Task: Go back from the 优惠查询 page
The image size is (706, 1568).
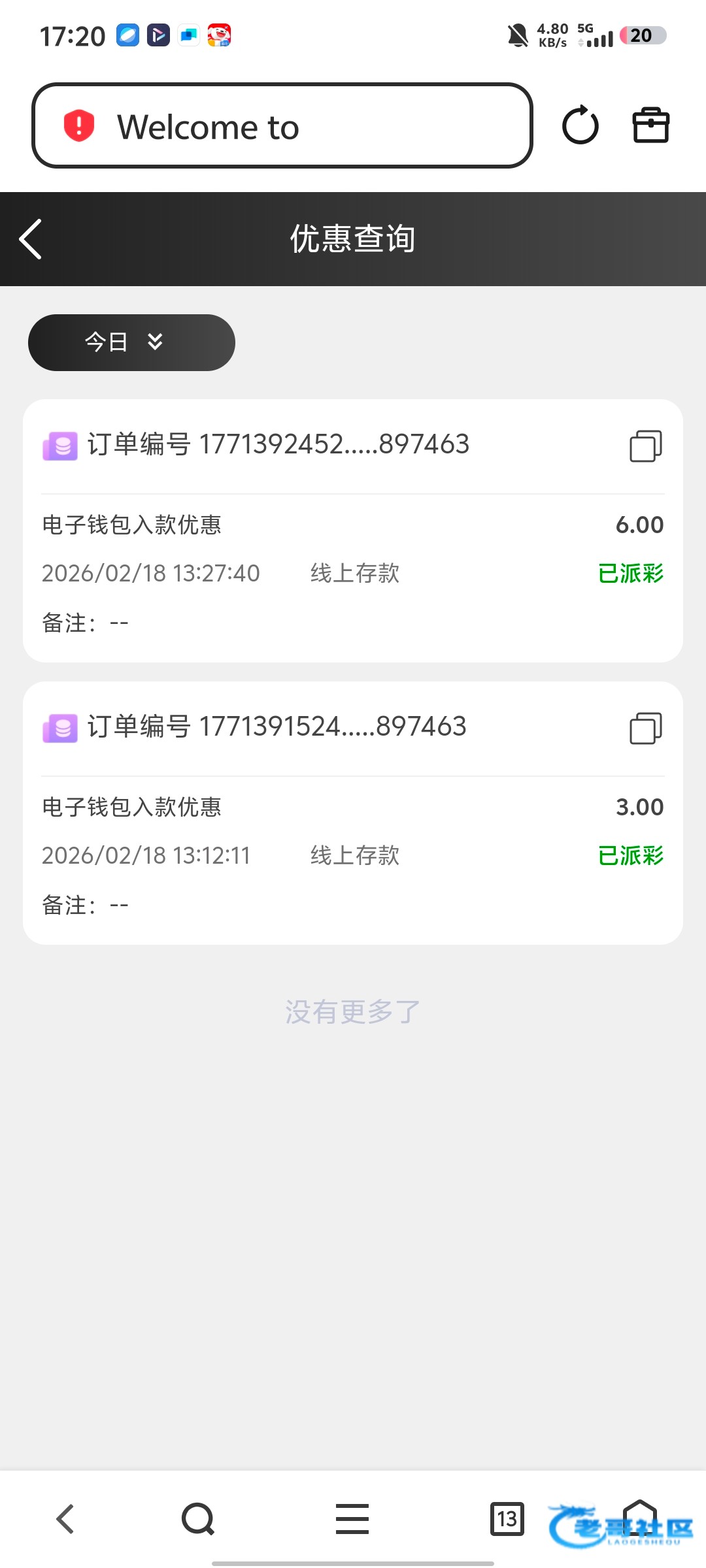Action: pyautogui.click(x=31, y=239)
